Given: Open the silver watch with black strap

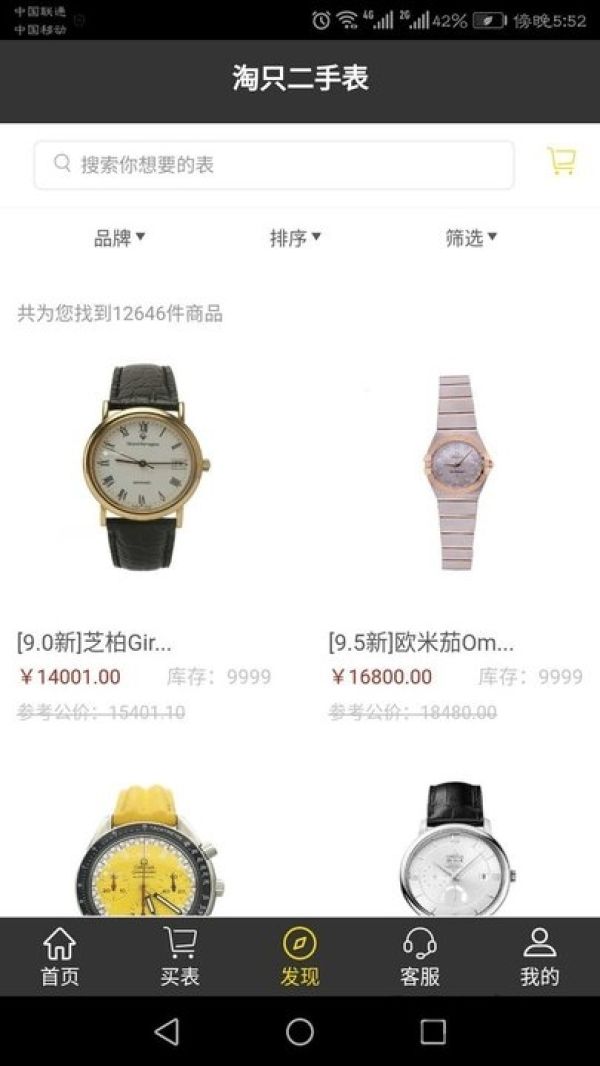Looking at the screenshot, I should [455, 850].
